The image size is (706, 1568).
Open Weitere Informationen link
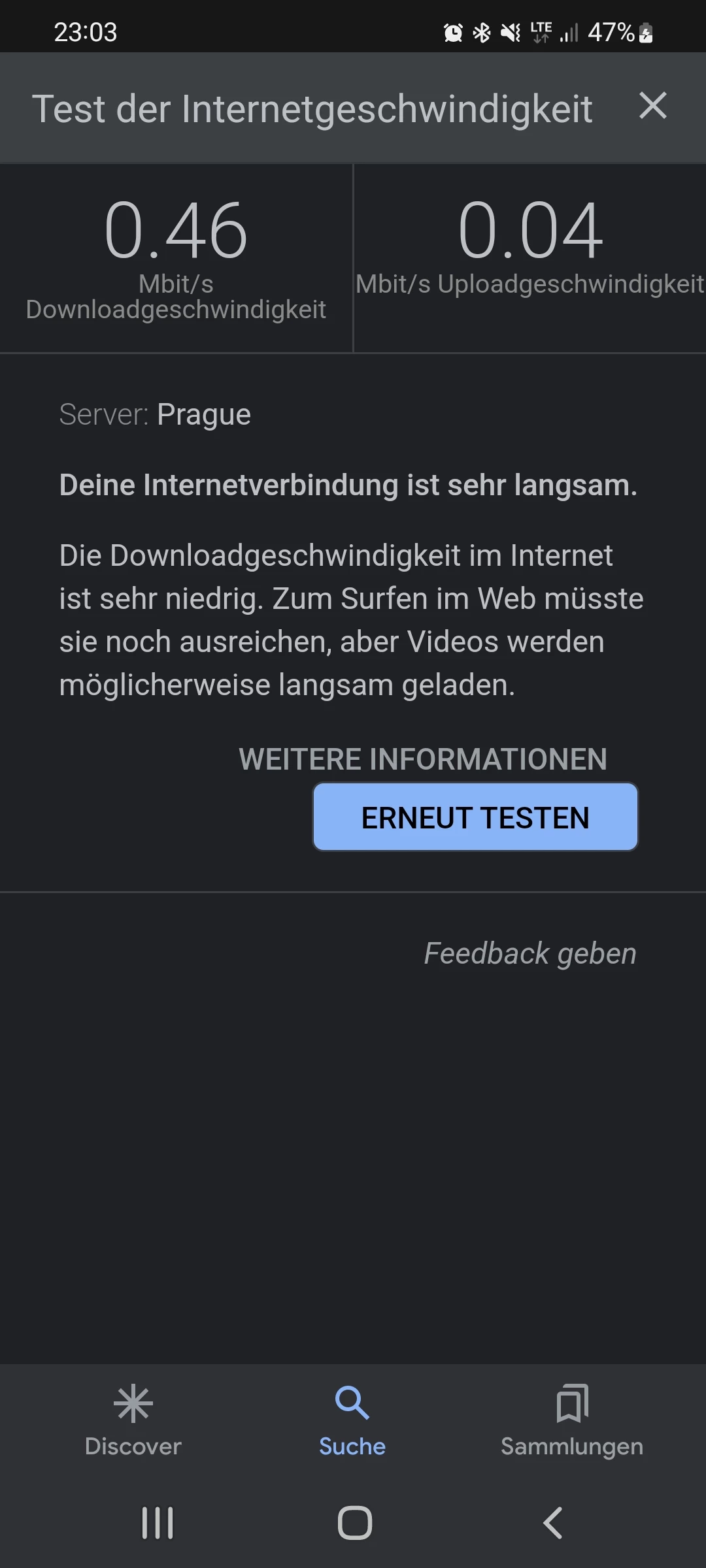click(423, 759)
